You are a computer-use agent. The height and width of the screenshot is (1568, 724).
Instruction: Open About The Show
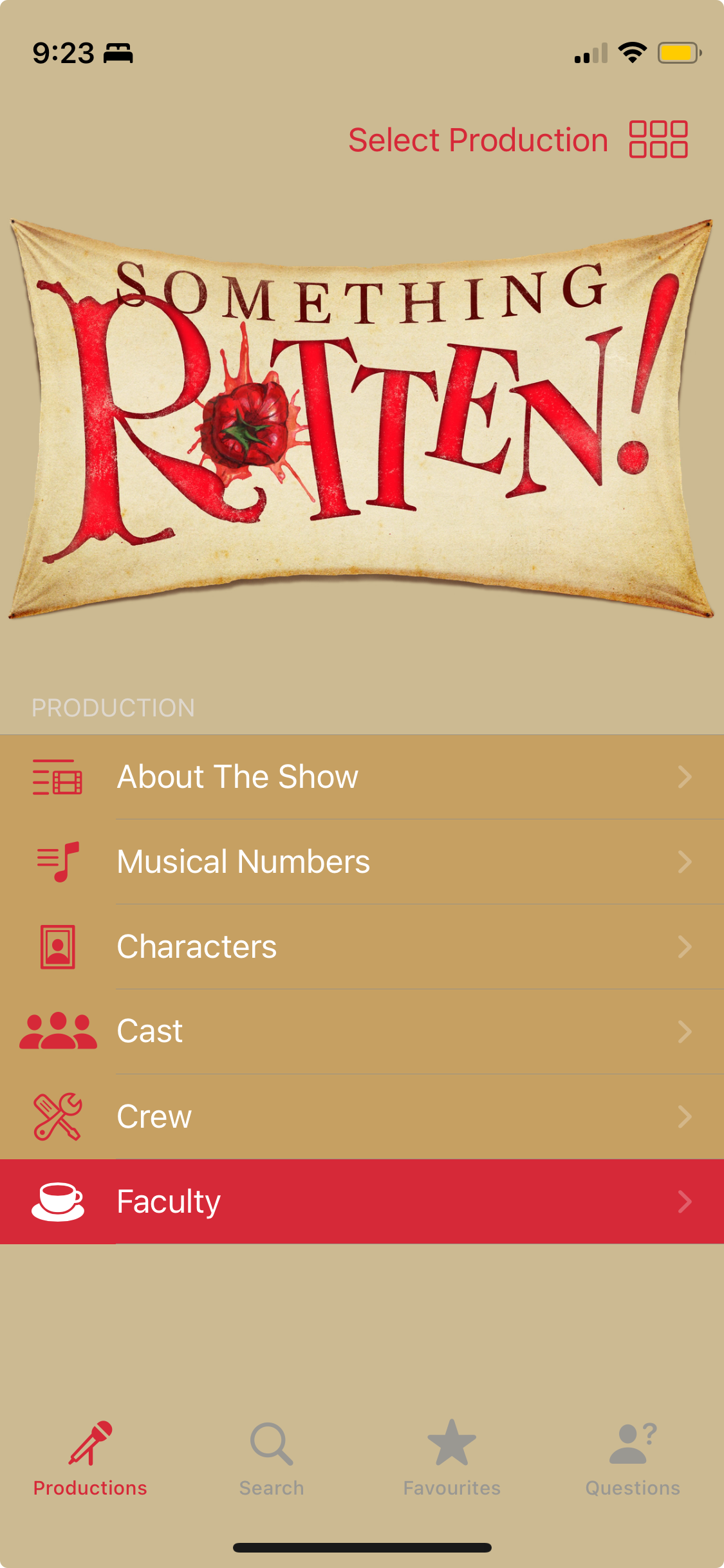(362, 777)
